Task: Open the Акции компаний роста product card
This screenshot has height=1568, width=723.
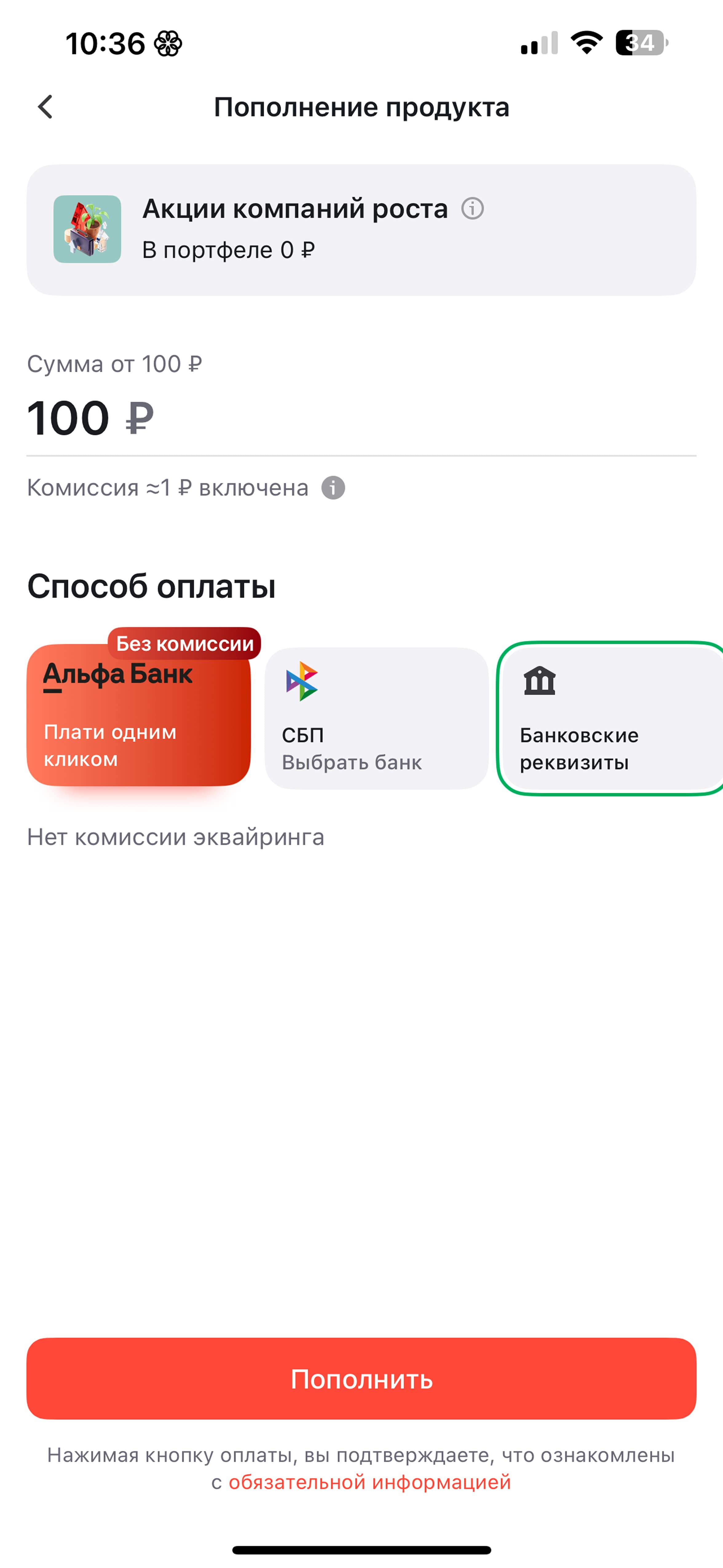Action: pos(361,230)
